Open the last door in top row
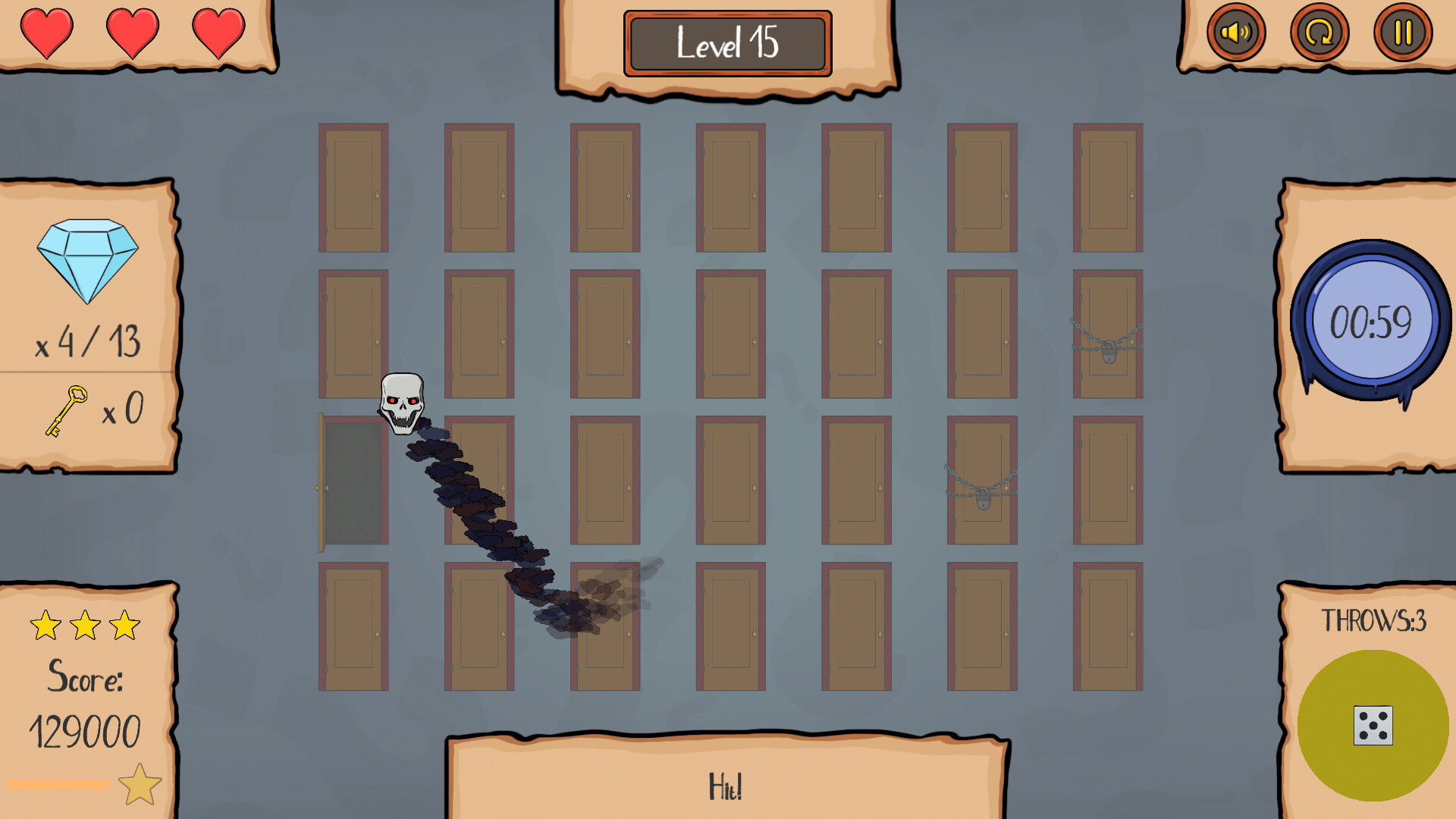 click(x=1108, y=187)
